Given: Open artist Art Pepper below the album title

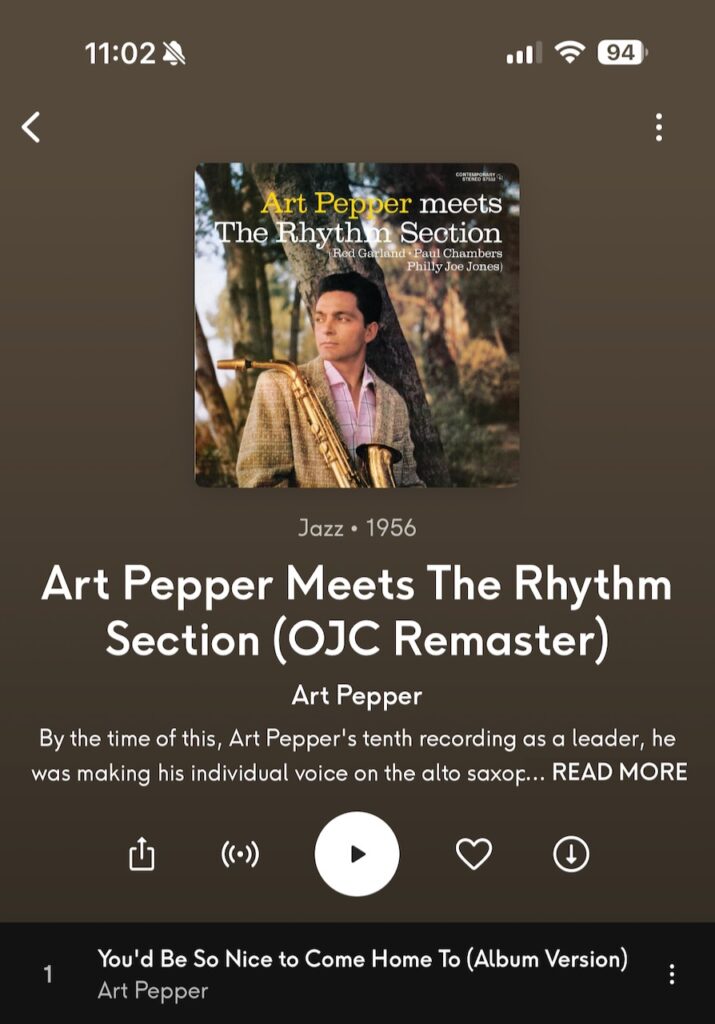Looking at the screenshot, I should [357, 696].
